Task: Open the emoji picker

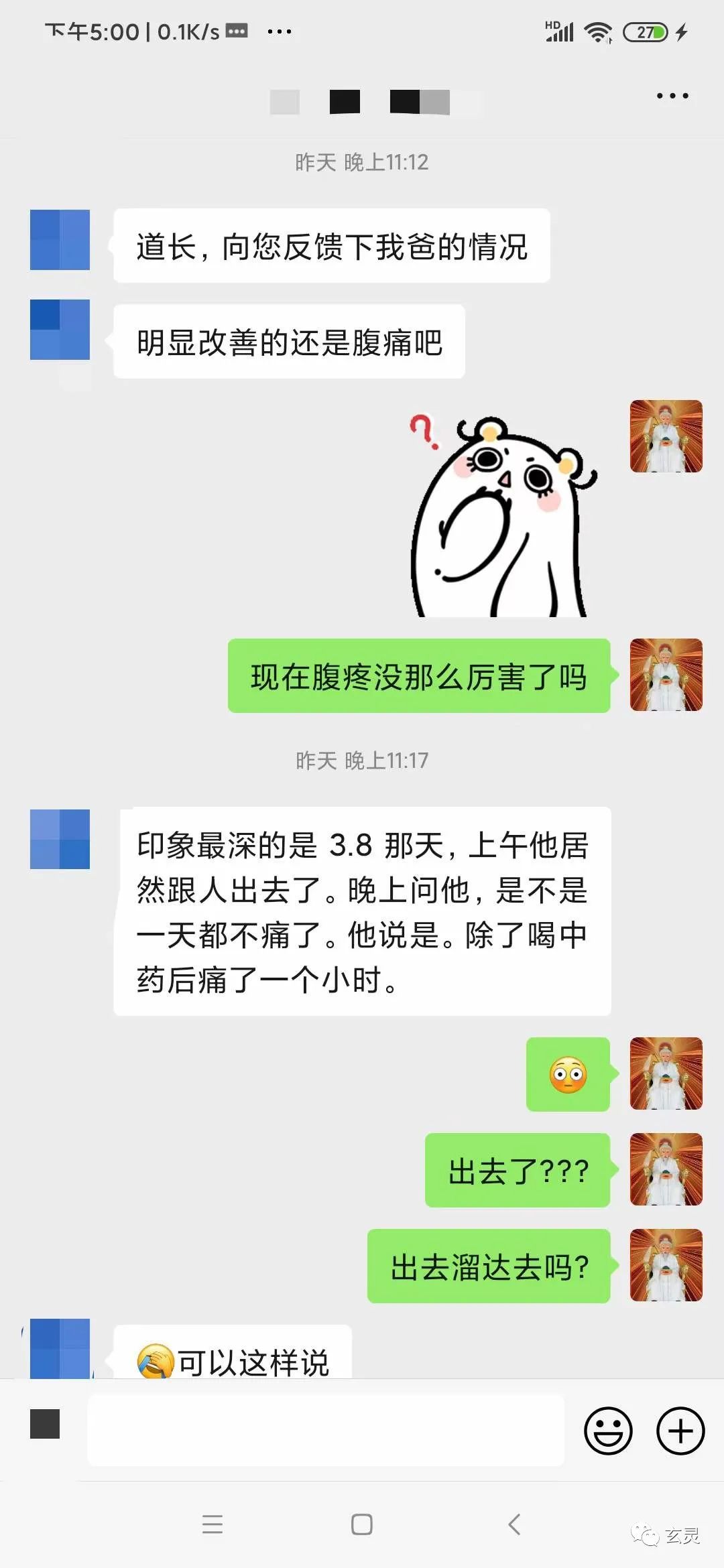Action: (x=608, y=1431)
